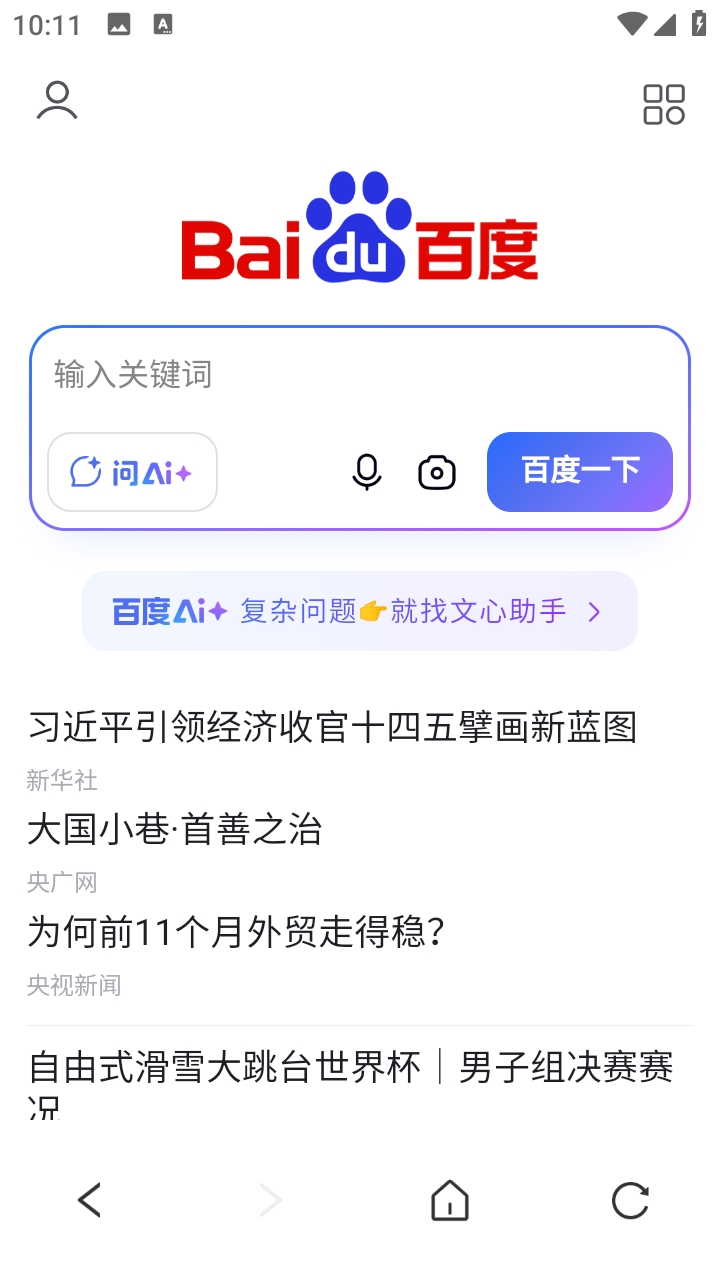
Task: Open camera image search icon
Action: click(437, 472)
